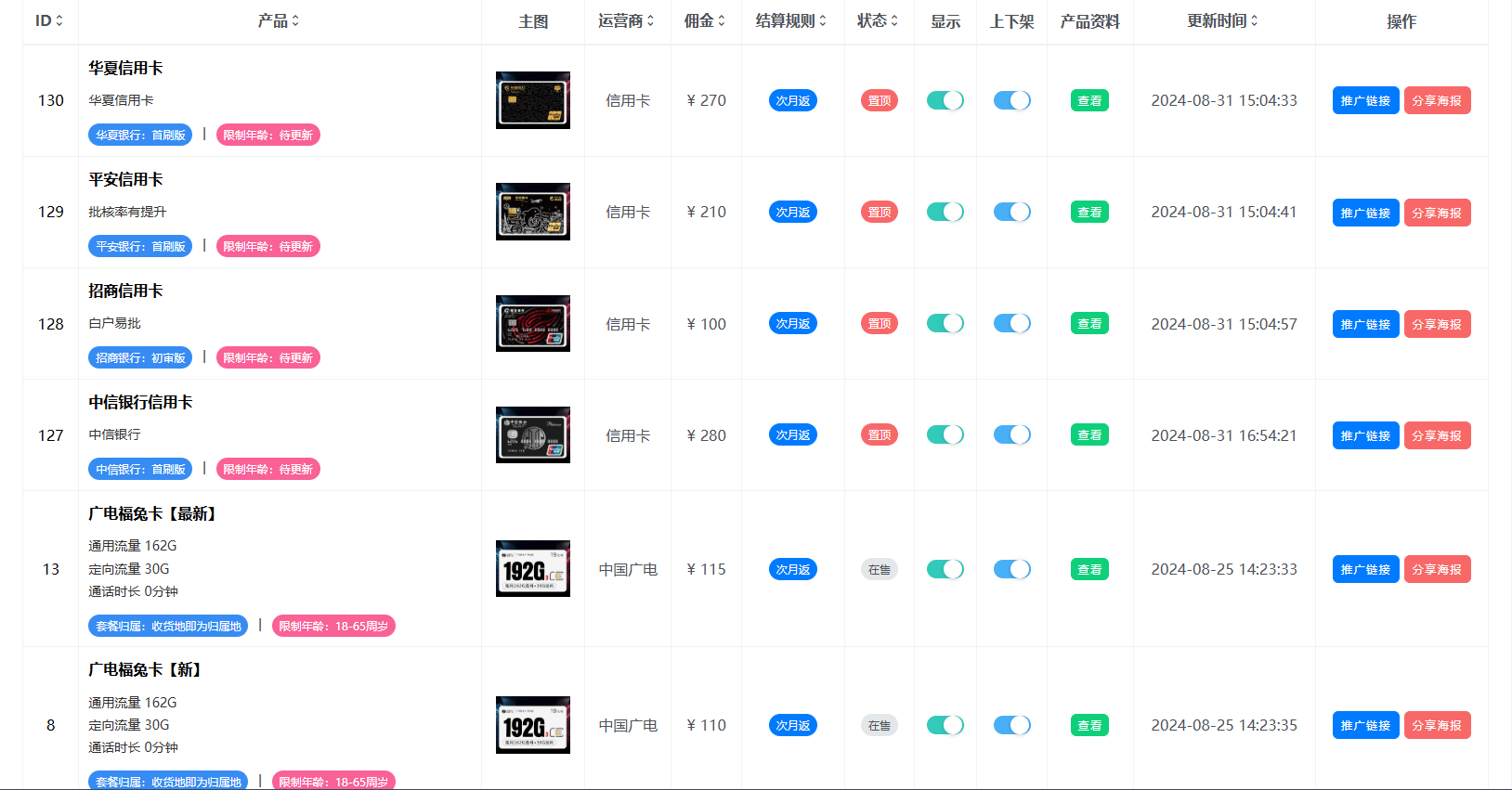
Task: Toggle 显示 switch for 广电福兔卡【最新】
Action: pos(945,569)
